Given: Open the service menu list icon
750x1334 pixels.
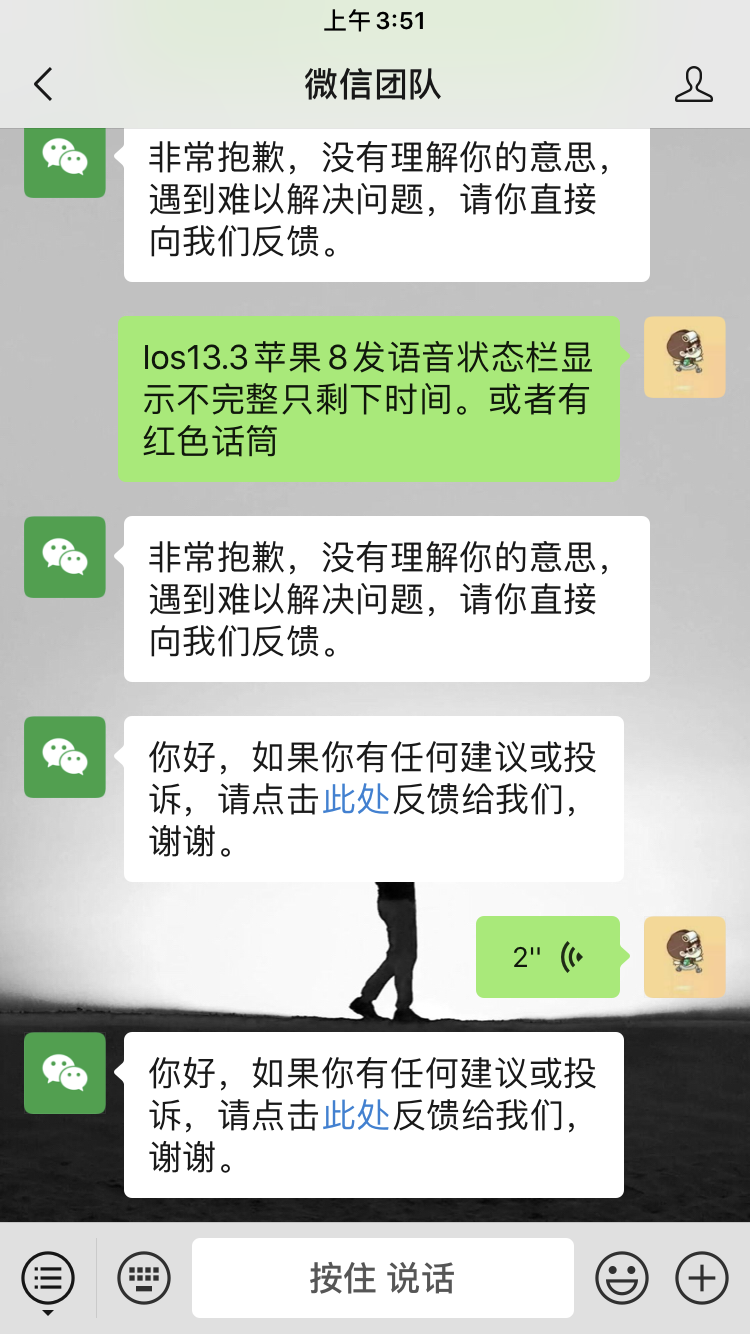Looking at the screenshot, I should pyautogui.click(x=47, y=1277).
